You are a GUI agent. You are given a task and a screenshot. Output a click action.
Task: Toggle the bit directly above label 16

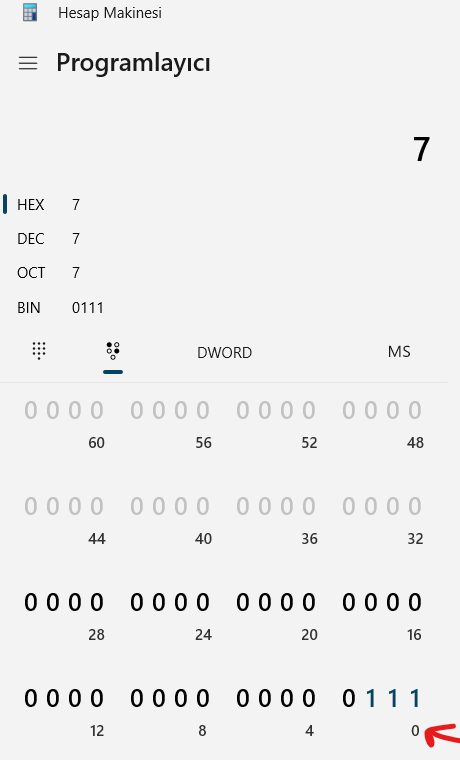click(415, 602)
